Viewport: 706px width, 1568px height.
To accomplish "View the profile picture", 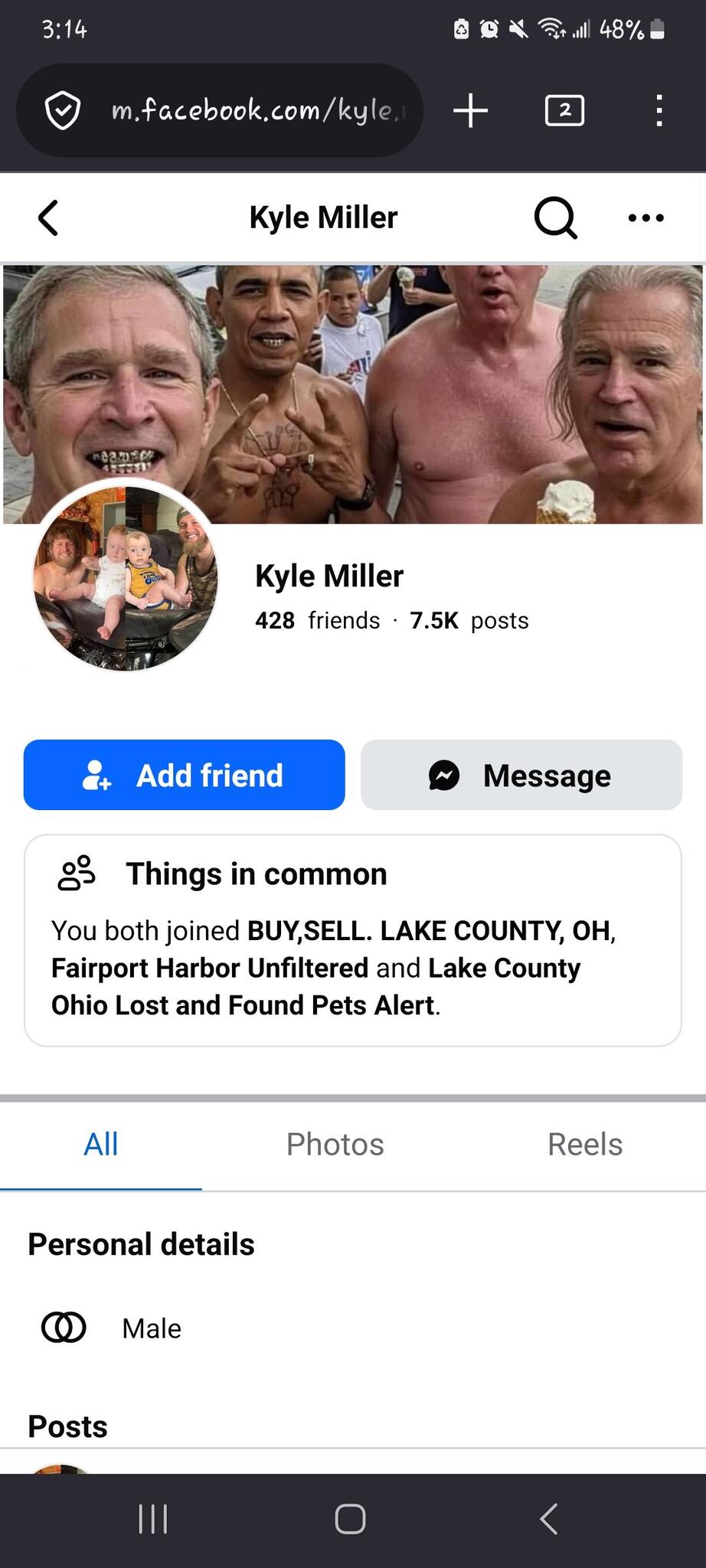I will point(126,578).
